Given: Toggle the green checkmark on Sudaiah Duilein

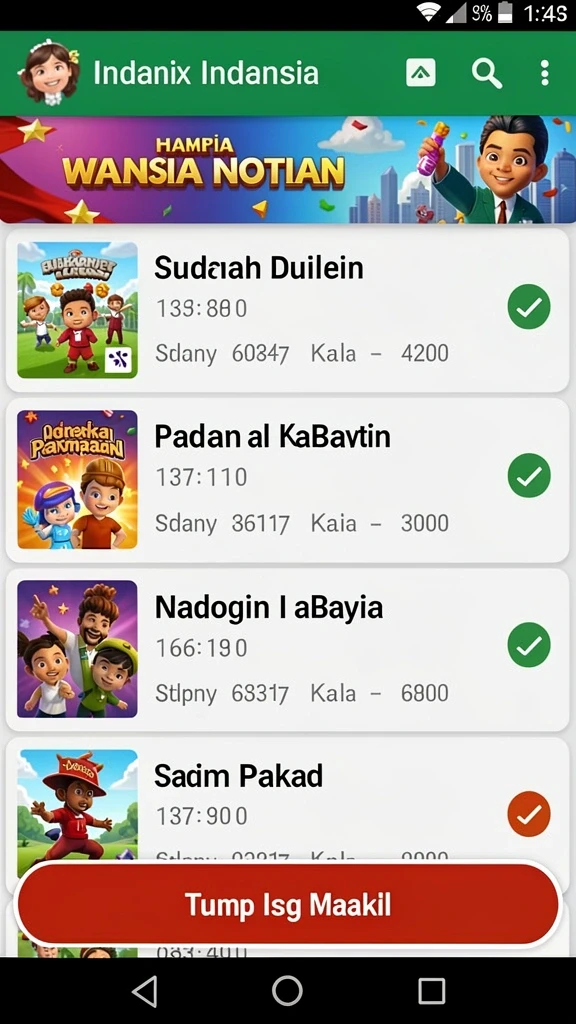Looking at the screenshot, I should tap(529, 307).
